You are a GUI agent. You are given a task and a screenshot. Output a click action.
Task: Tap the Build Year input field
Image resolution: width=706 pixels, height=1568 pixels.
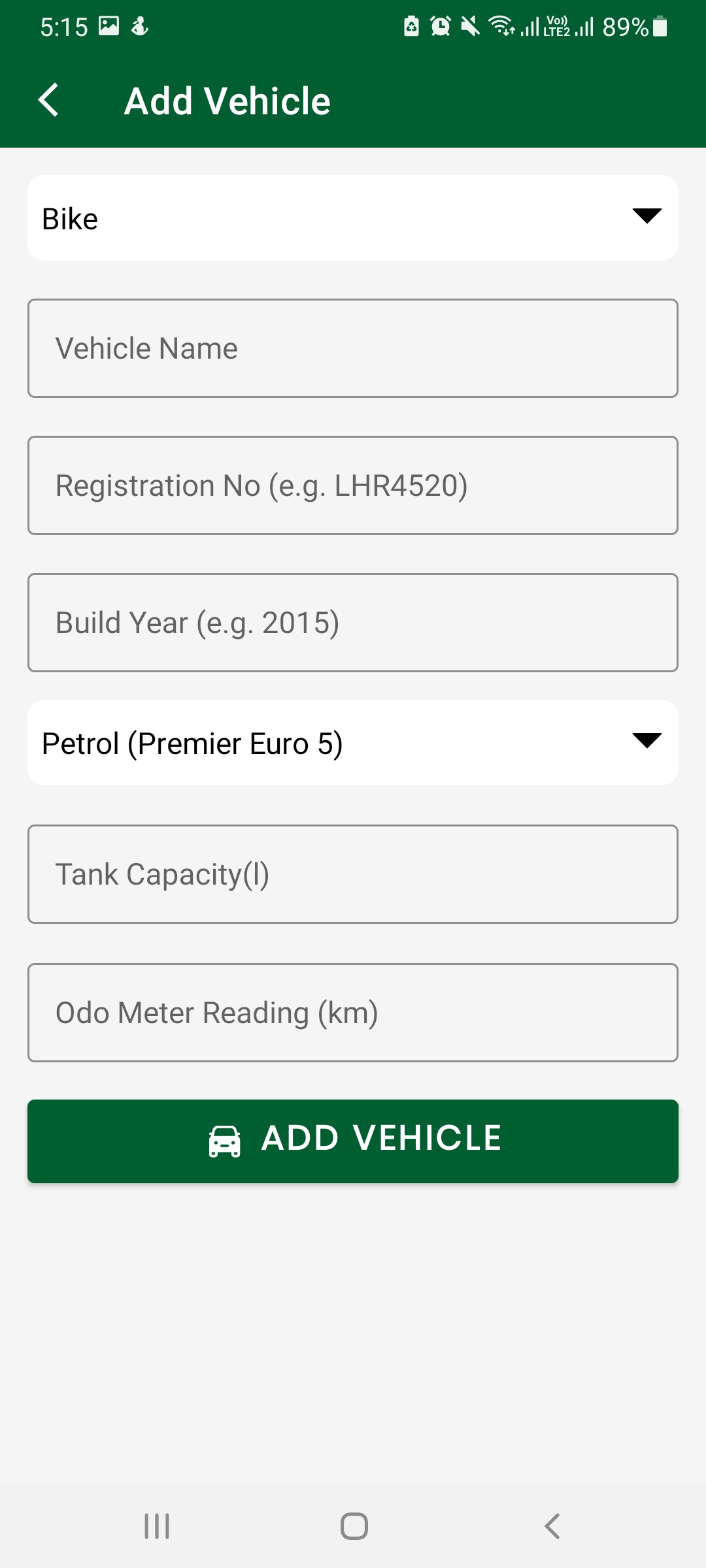coord(353,623)
